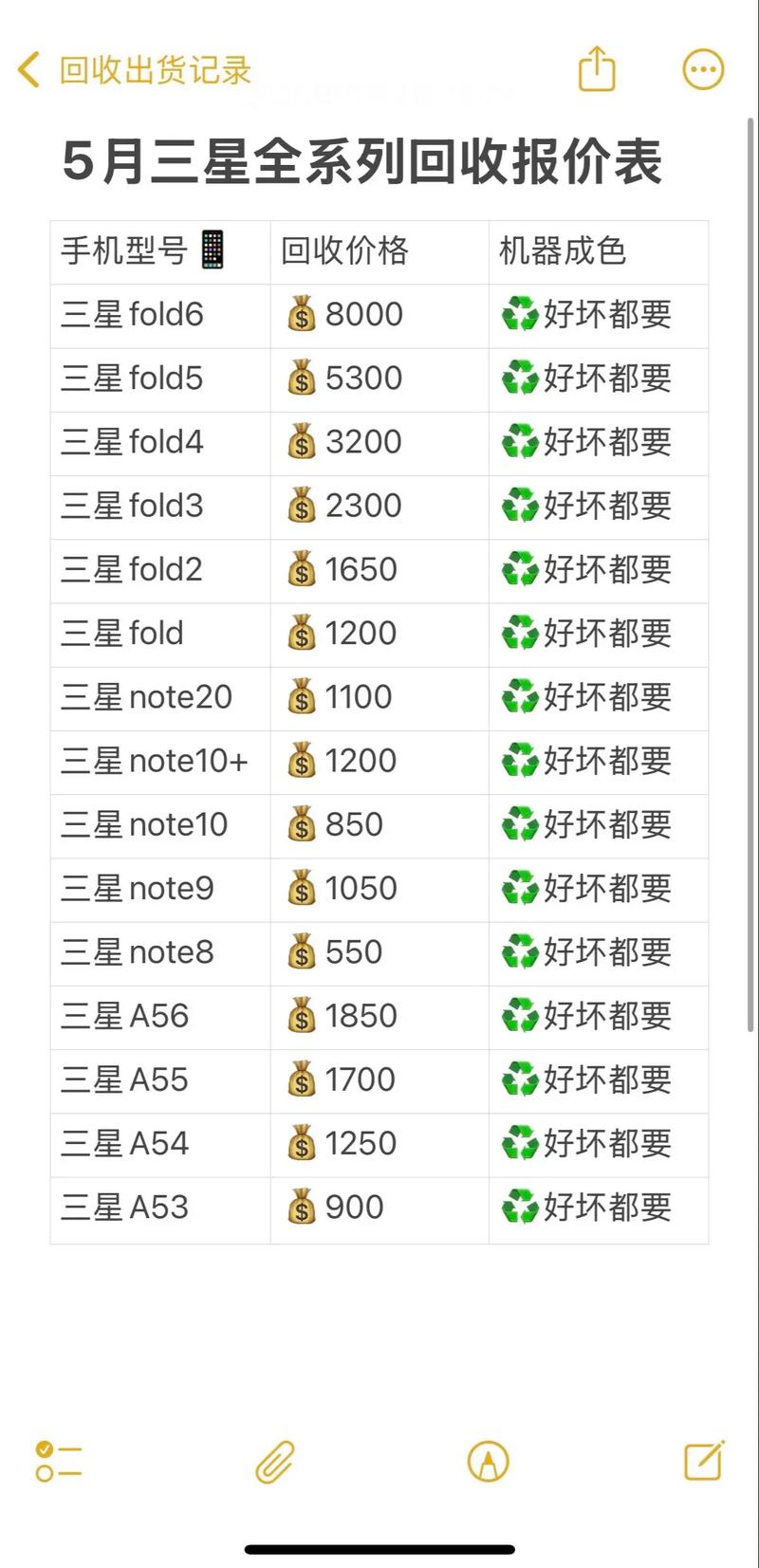Open the Markup pen tool
Image resolution: width=759 pixels, height=1568 pixels.
(489, 1462)
